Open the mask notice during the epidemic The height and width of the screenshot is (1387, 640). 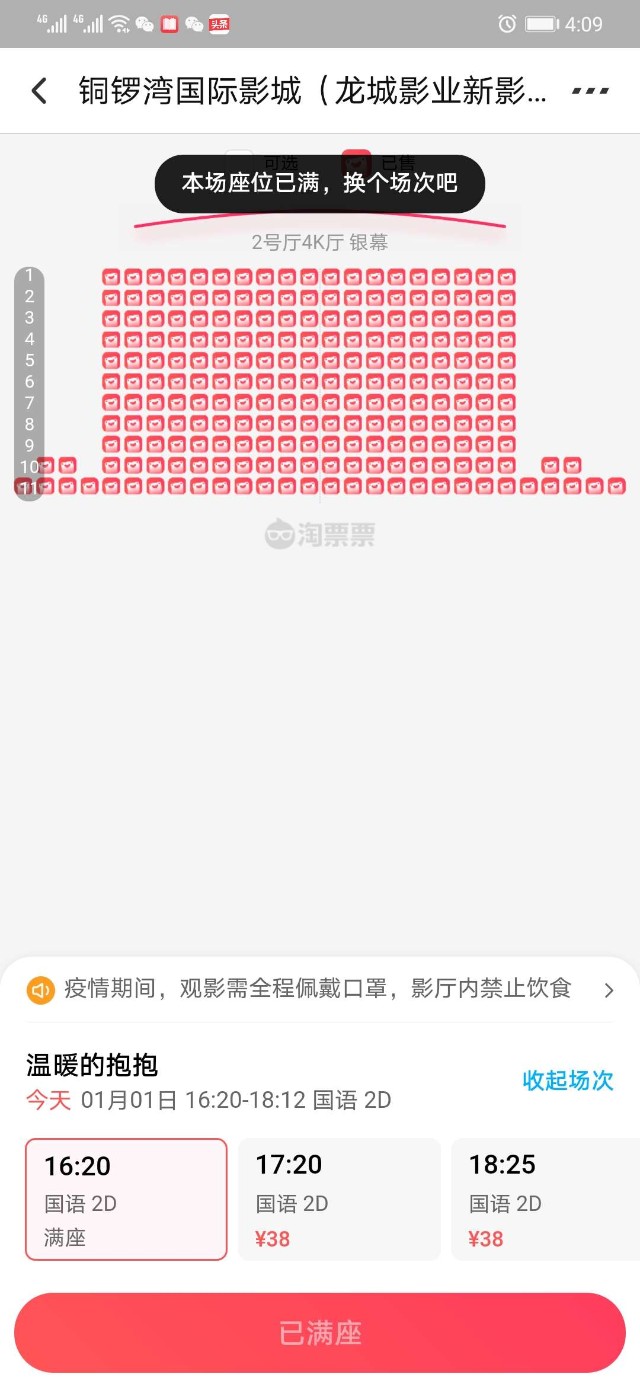pos(320,989)
